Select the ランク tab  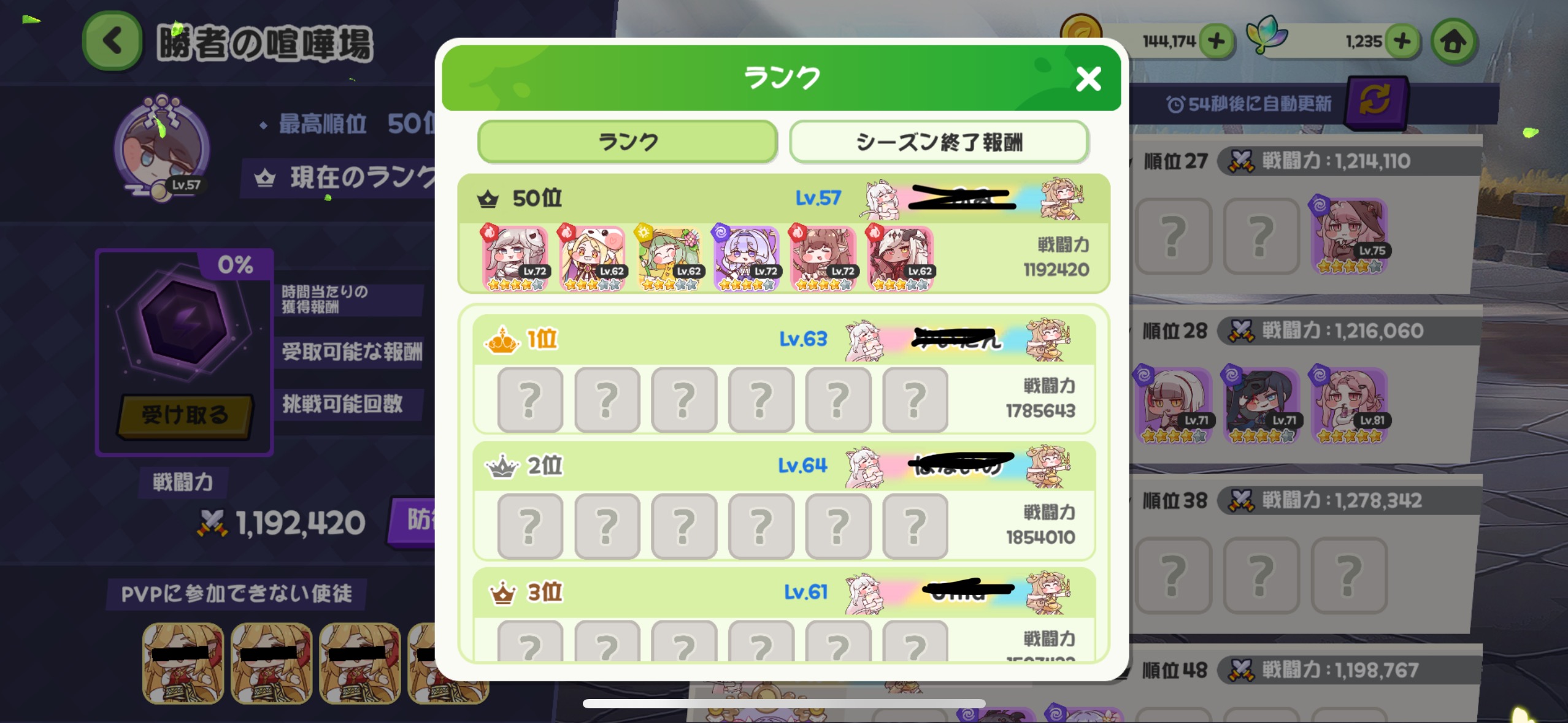[x=628, y=142]
